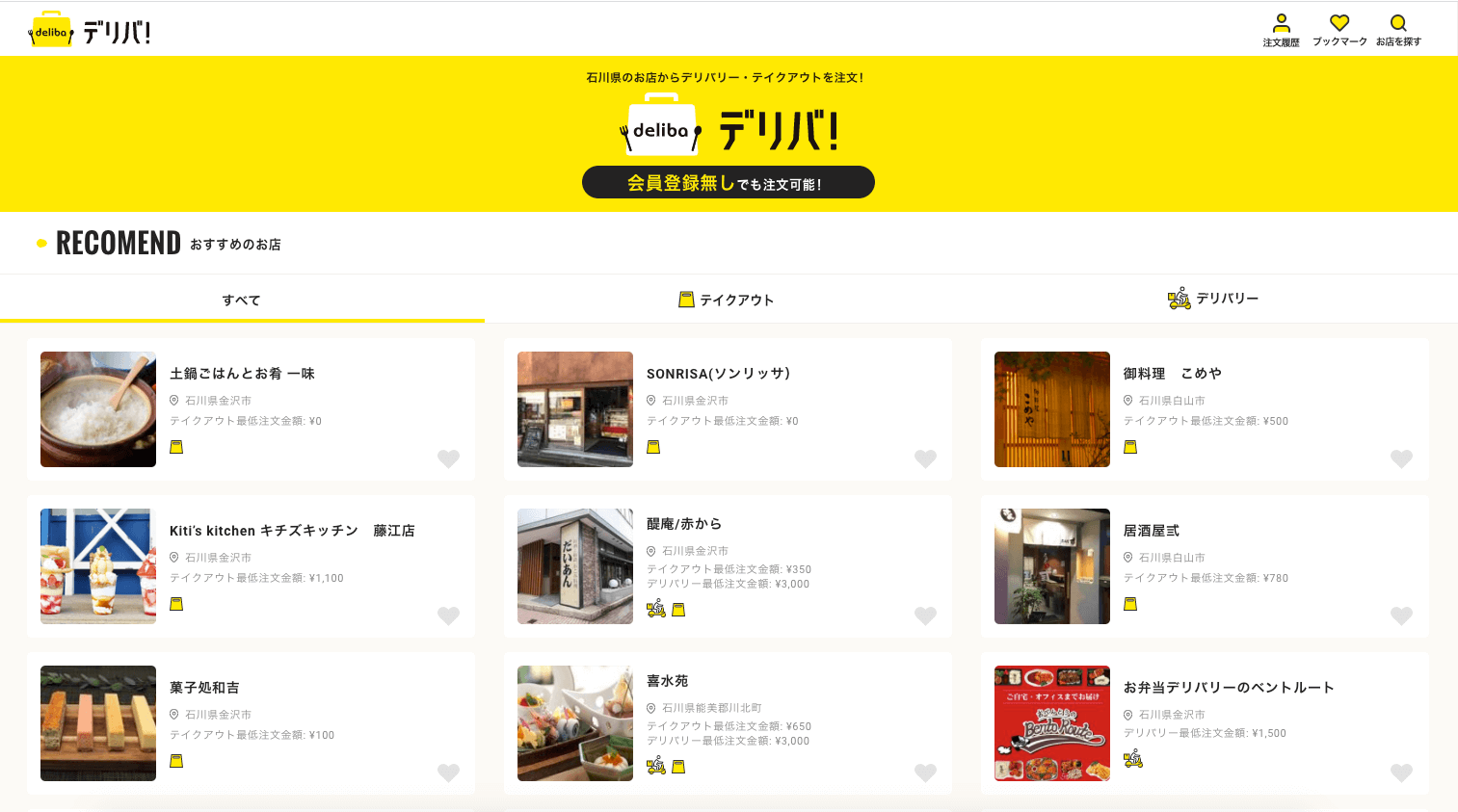Go to deliba home logo
Screen dimensions: 1458x812
coord(90,32)
